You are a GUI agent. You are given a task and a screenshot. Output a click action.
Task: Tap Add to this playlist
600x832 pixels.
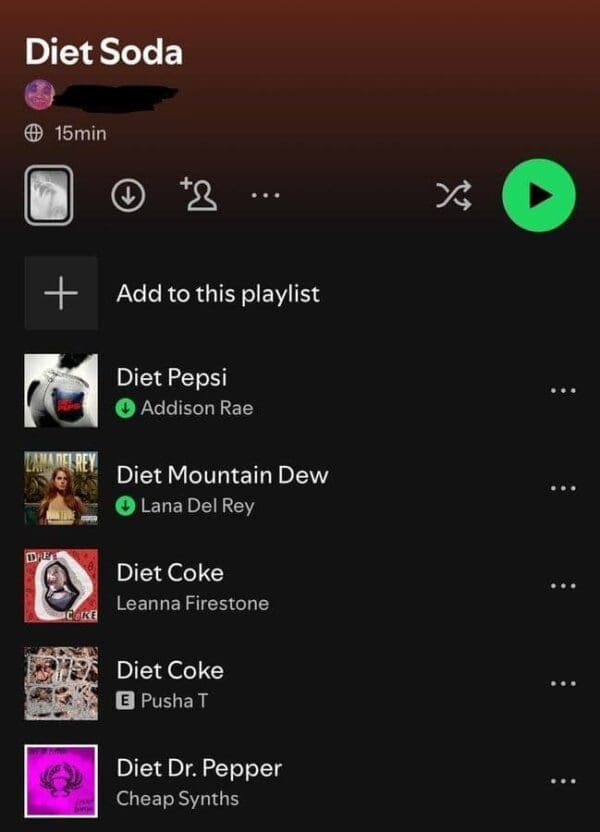pos(217,294)
